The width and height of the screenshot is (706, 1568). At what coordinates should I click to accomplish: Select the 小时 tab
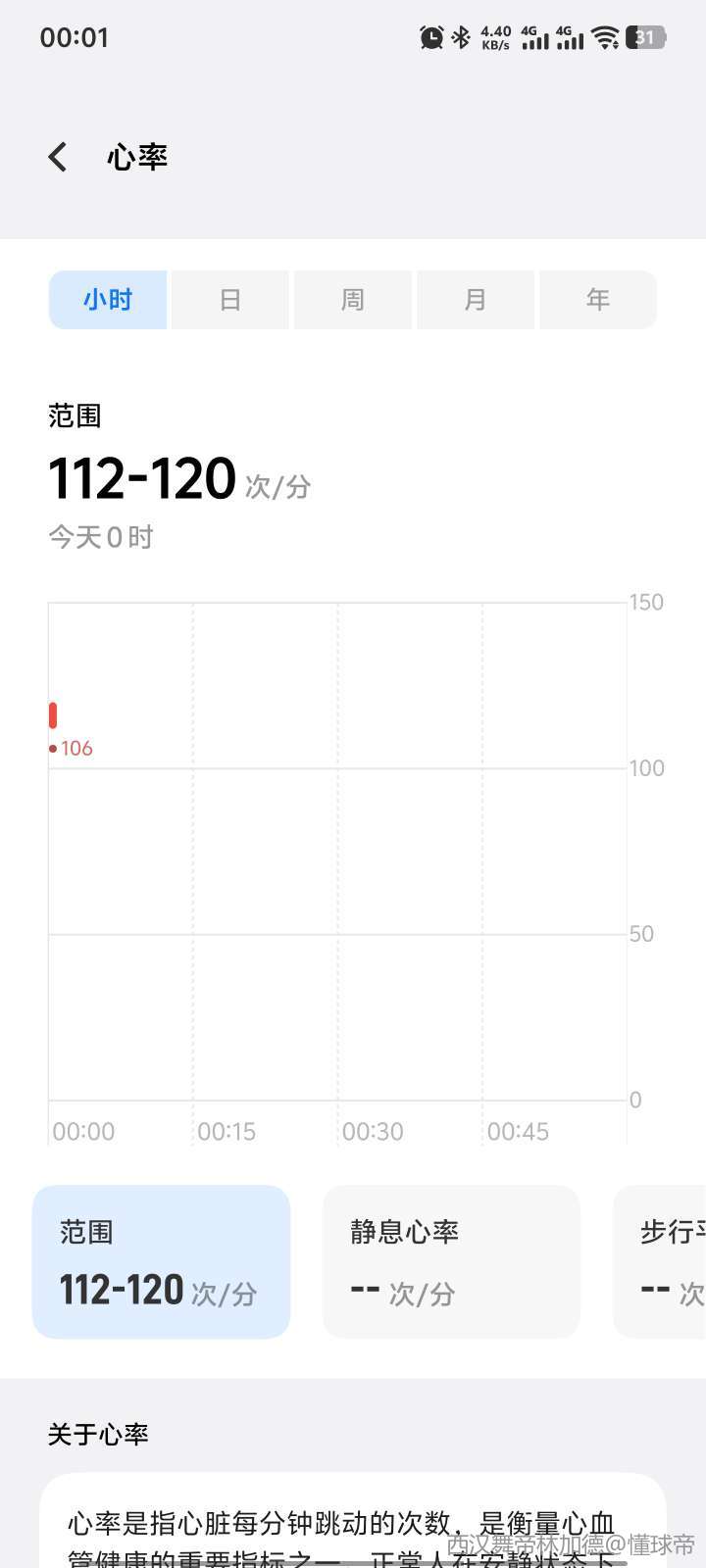pos(108,300)
